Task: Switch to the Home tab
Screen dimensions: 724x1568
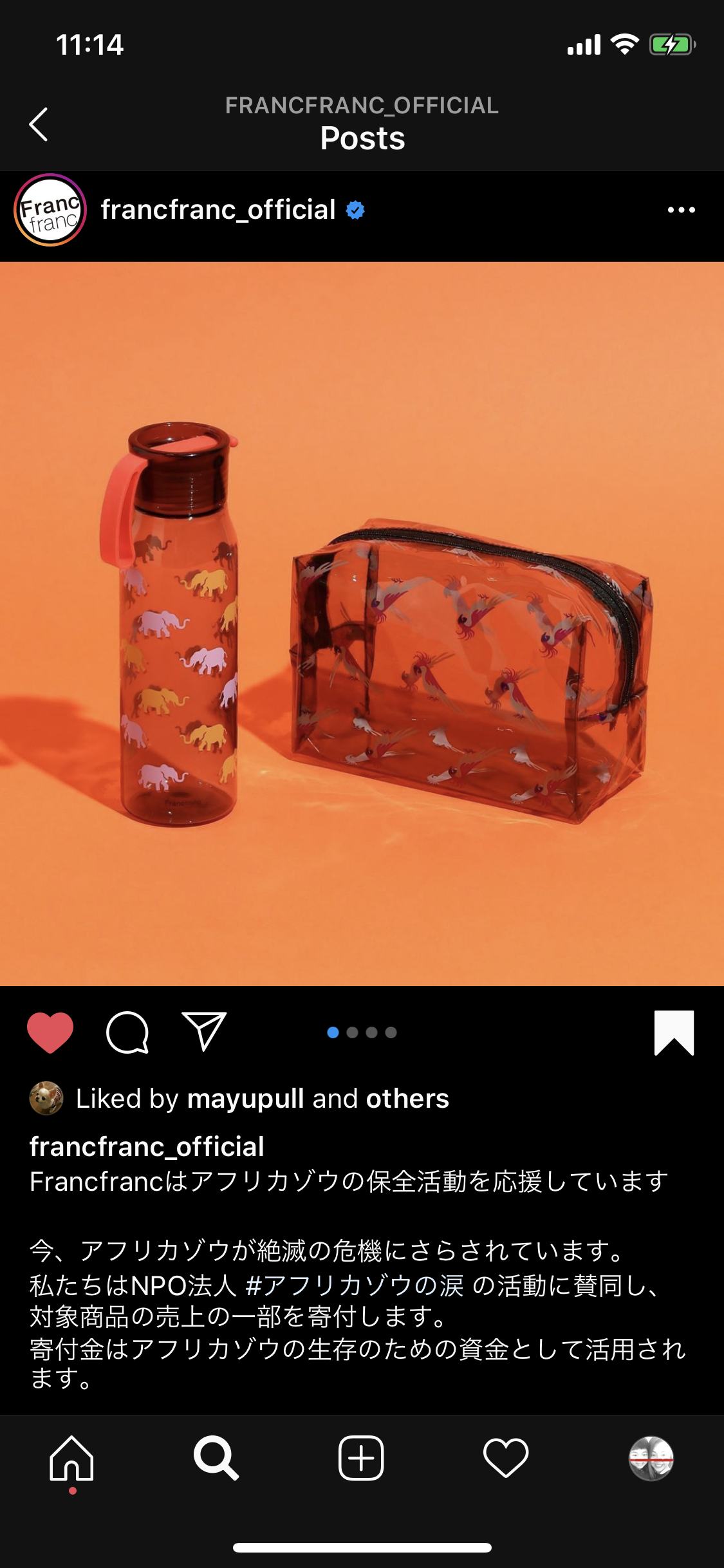Action: [72, 1458]
